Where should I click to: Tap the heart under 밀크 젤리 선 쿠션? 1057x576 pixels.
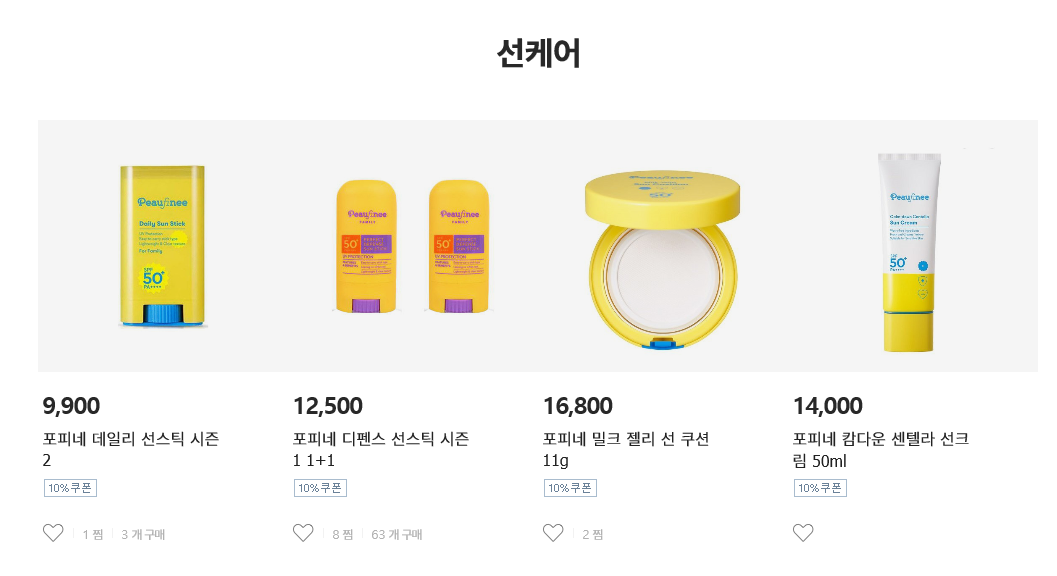click(x=553, y=533)
